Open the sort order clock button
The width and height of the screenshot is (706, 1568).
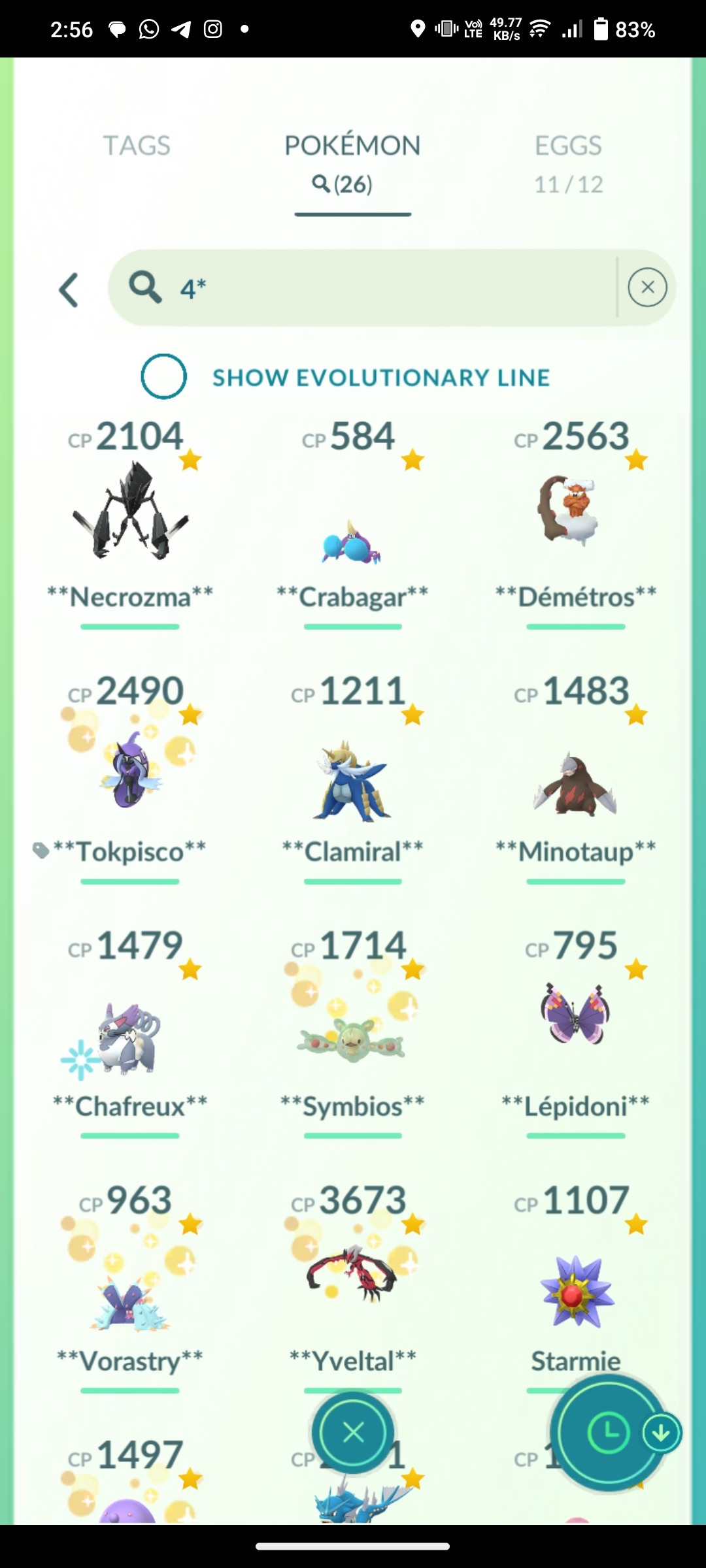pos(608,1433)
